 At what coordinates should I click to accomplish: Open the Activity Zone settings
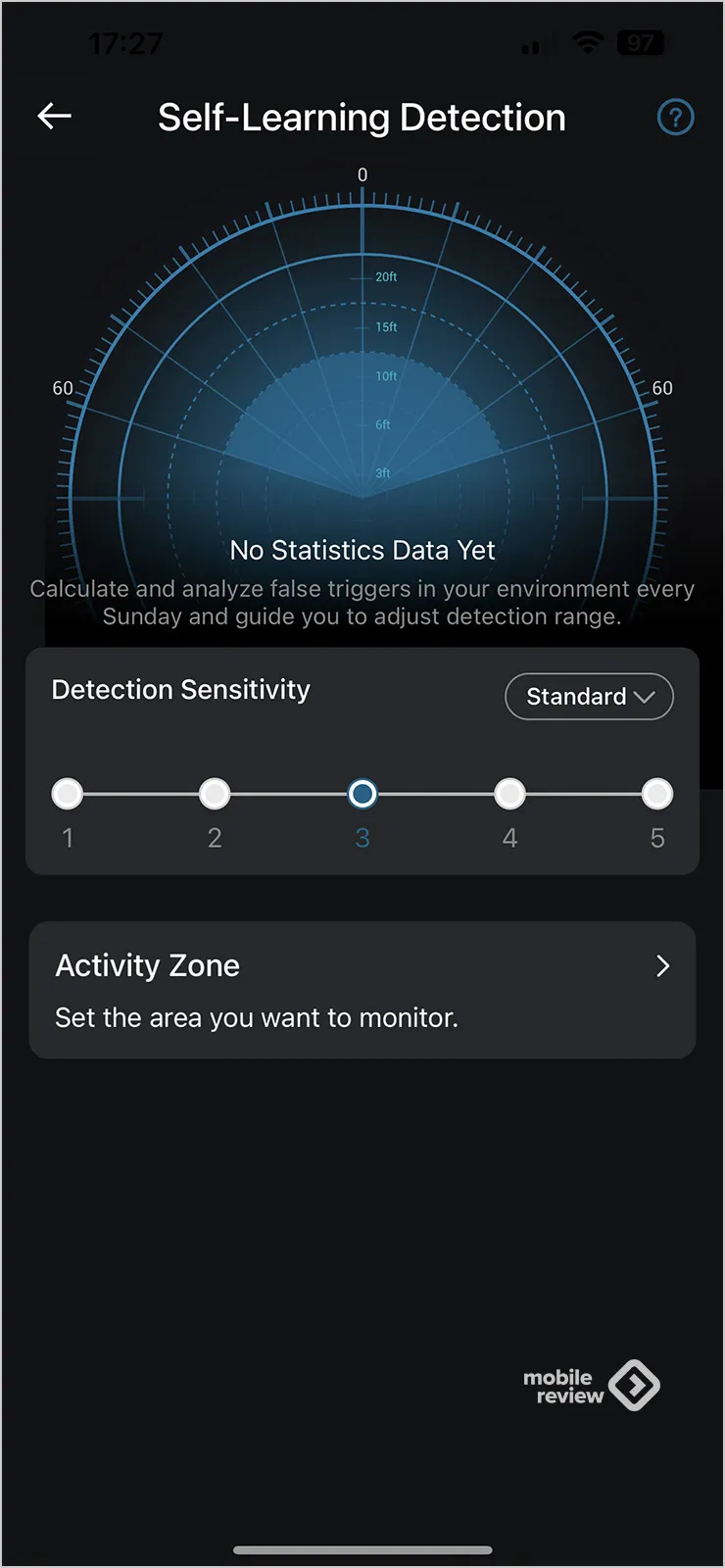362,990
